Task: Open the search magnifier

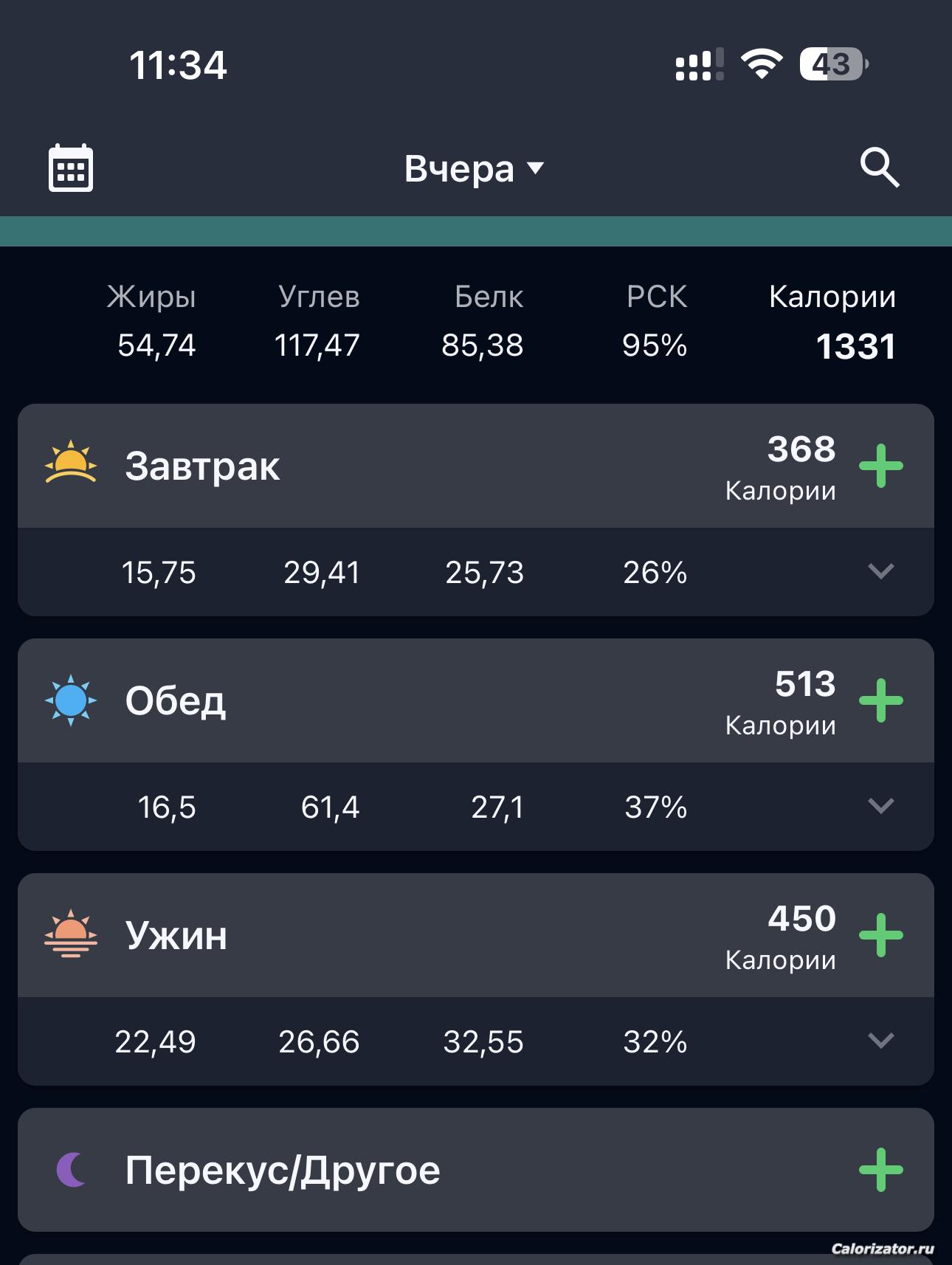Action: point(880,168)
